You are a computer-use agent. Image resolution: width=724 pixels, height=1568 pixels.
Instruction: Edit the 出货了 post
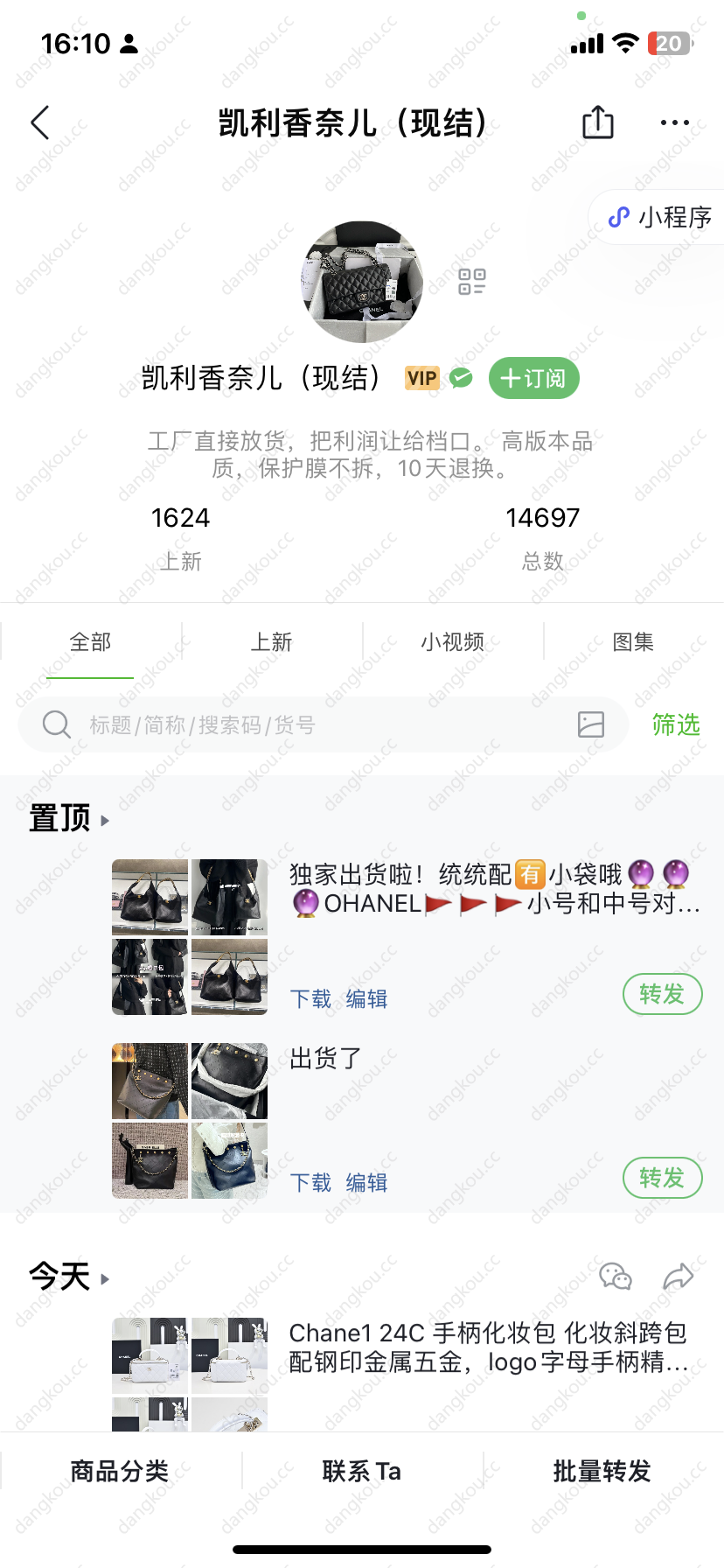(x=366, y=1183)
